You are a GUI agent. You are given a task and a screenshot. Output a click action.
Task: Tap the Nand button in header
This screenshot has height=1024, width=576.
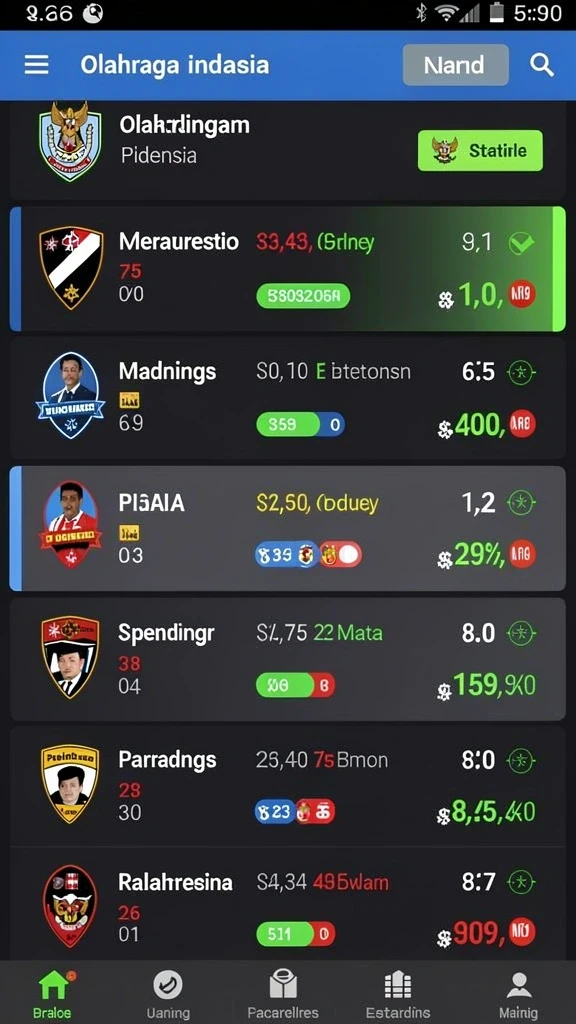point(455,65)
